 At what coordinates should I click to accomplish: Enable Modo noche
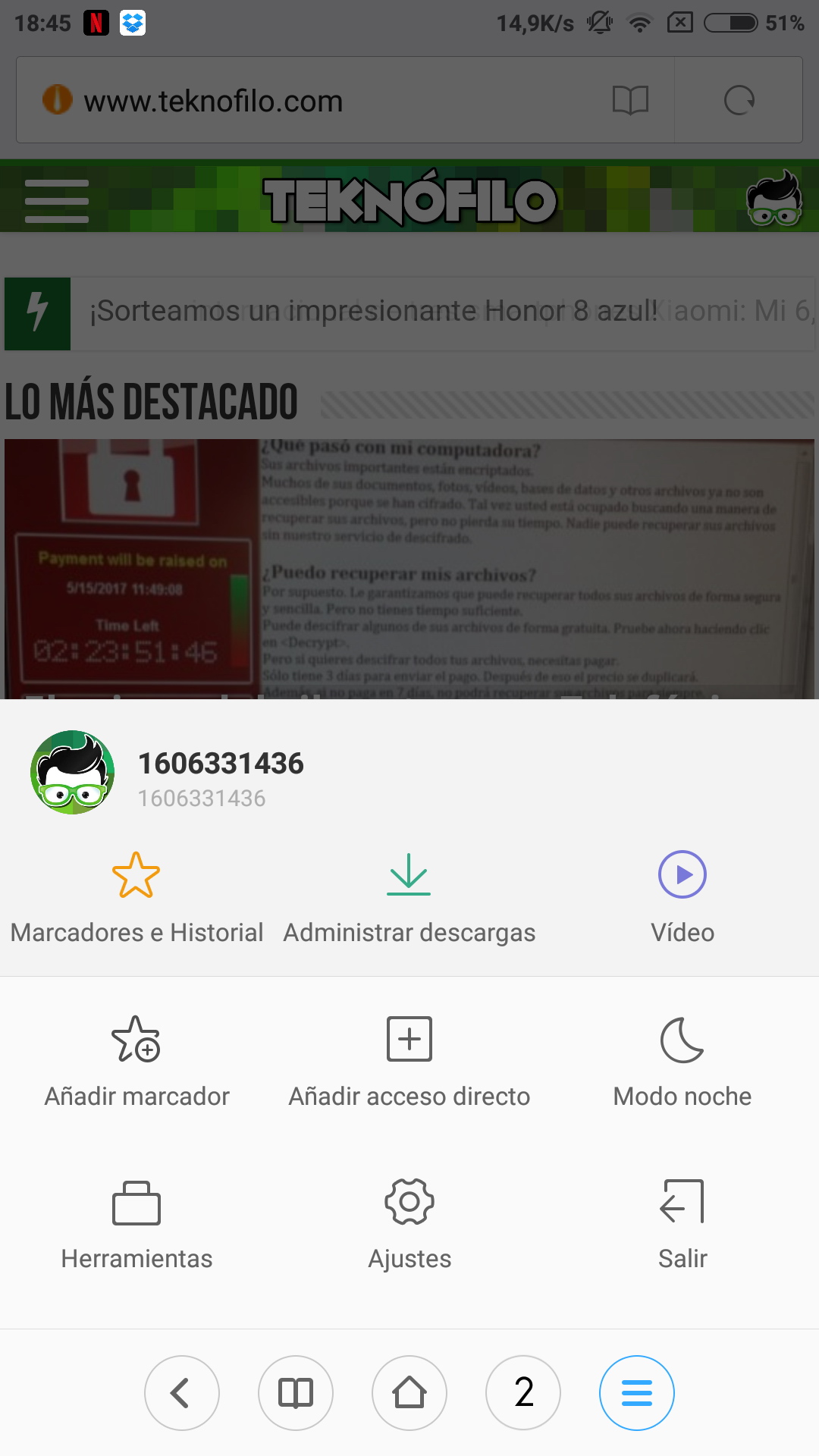click(682, 1062)
